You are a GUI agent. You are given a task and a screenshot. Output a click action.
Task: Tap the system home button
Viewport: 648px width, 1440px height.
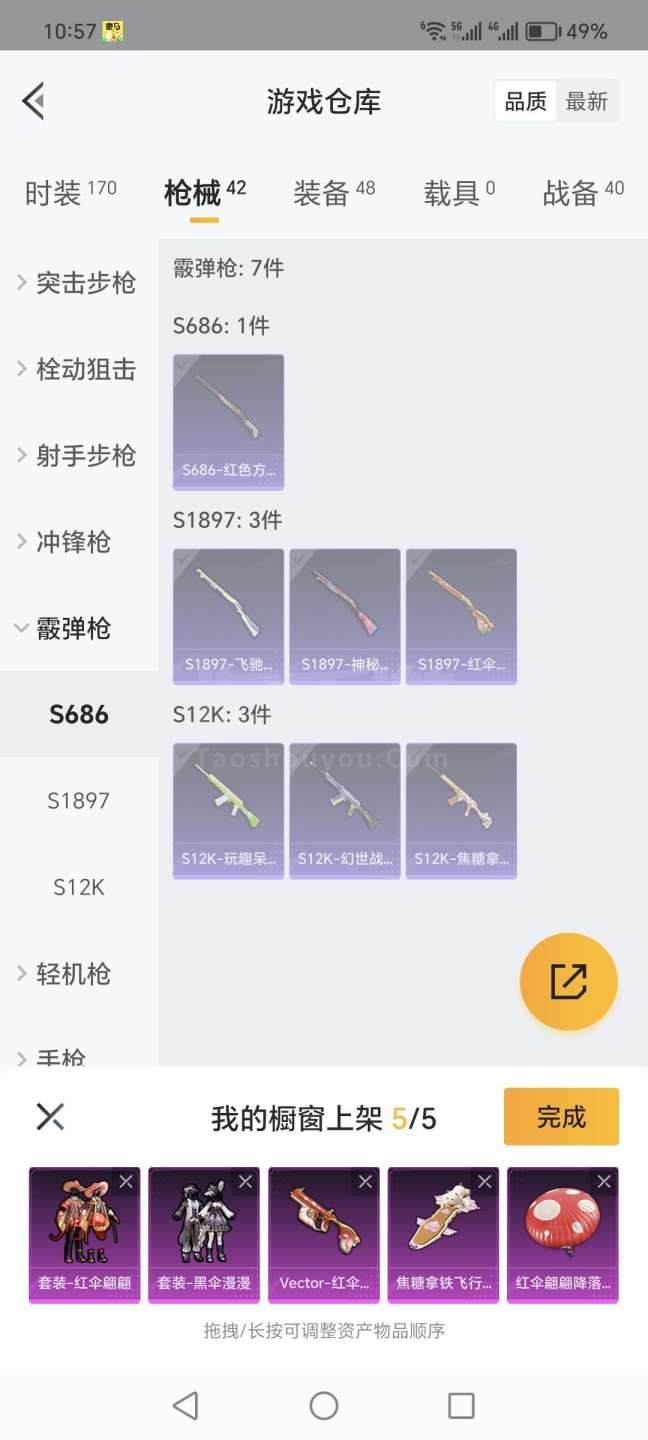324,1405
